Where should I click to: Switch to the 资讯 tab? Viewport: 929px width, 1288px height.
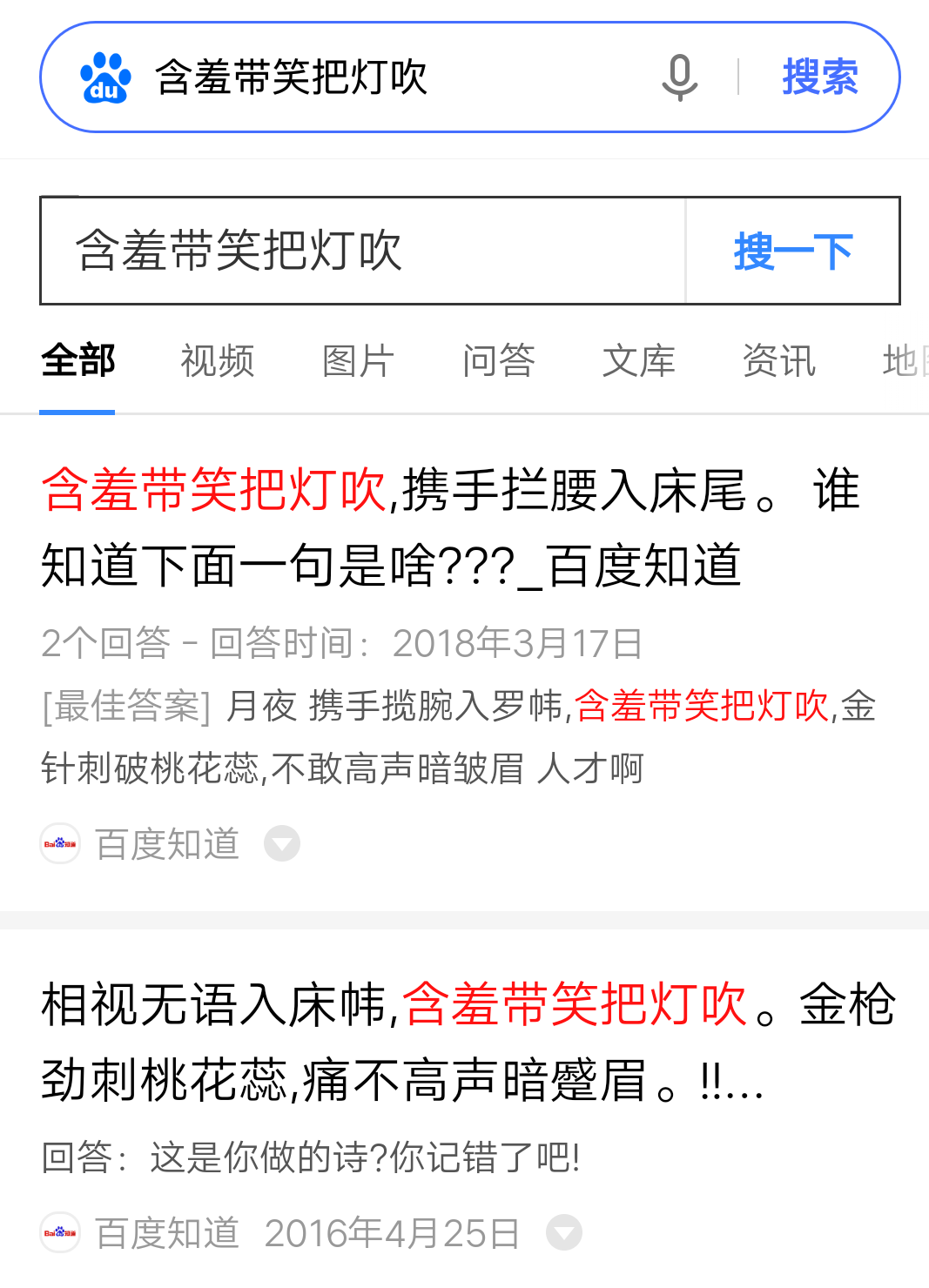pos(778,361)
